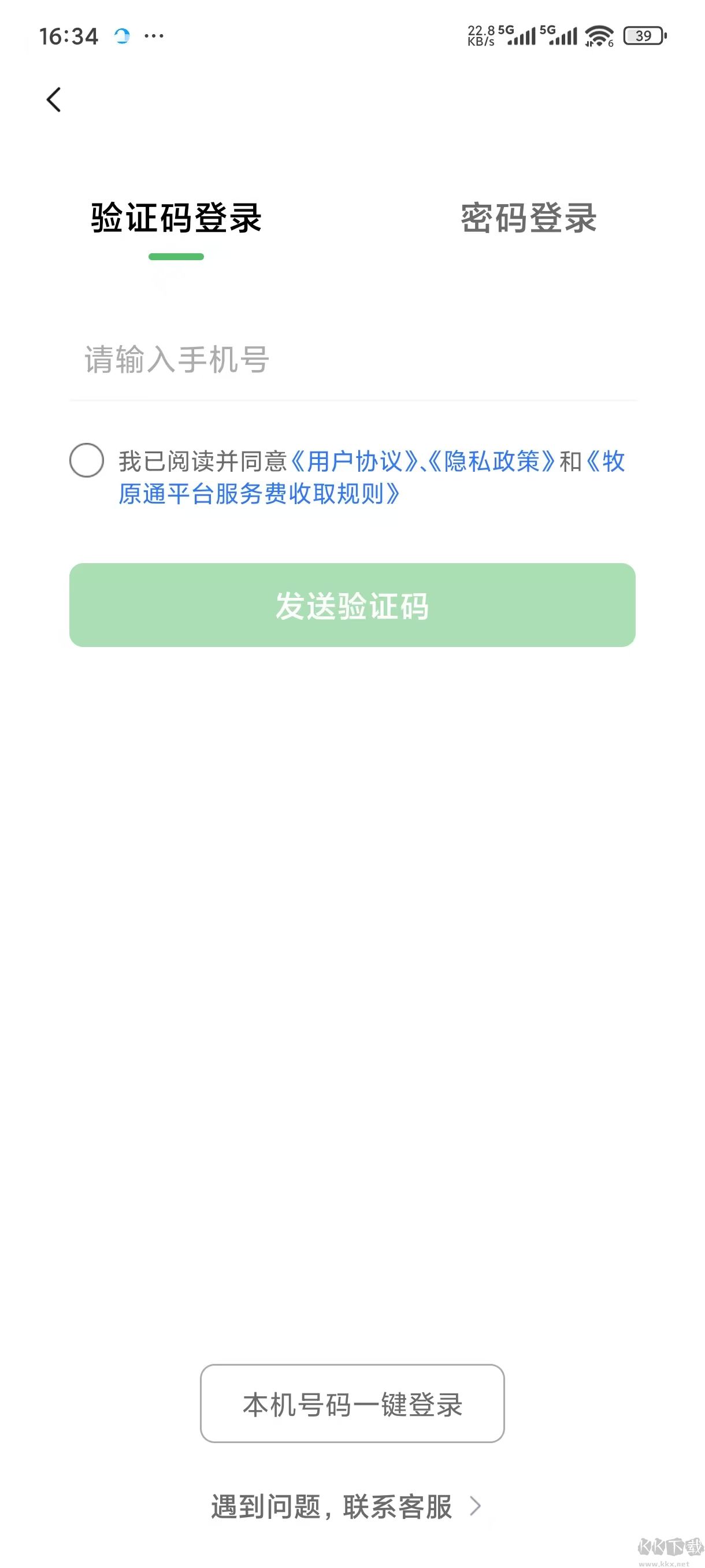The image size is (705, 1568).
Task: Tap the sync icon next to the clock
Action: click(123, 35)
